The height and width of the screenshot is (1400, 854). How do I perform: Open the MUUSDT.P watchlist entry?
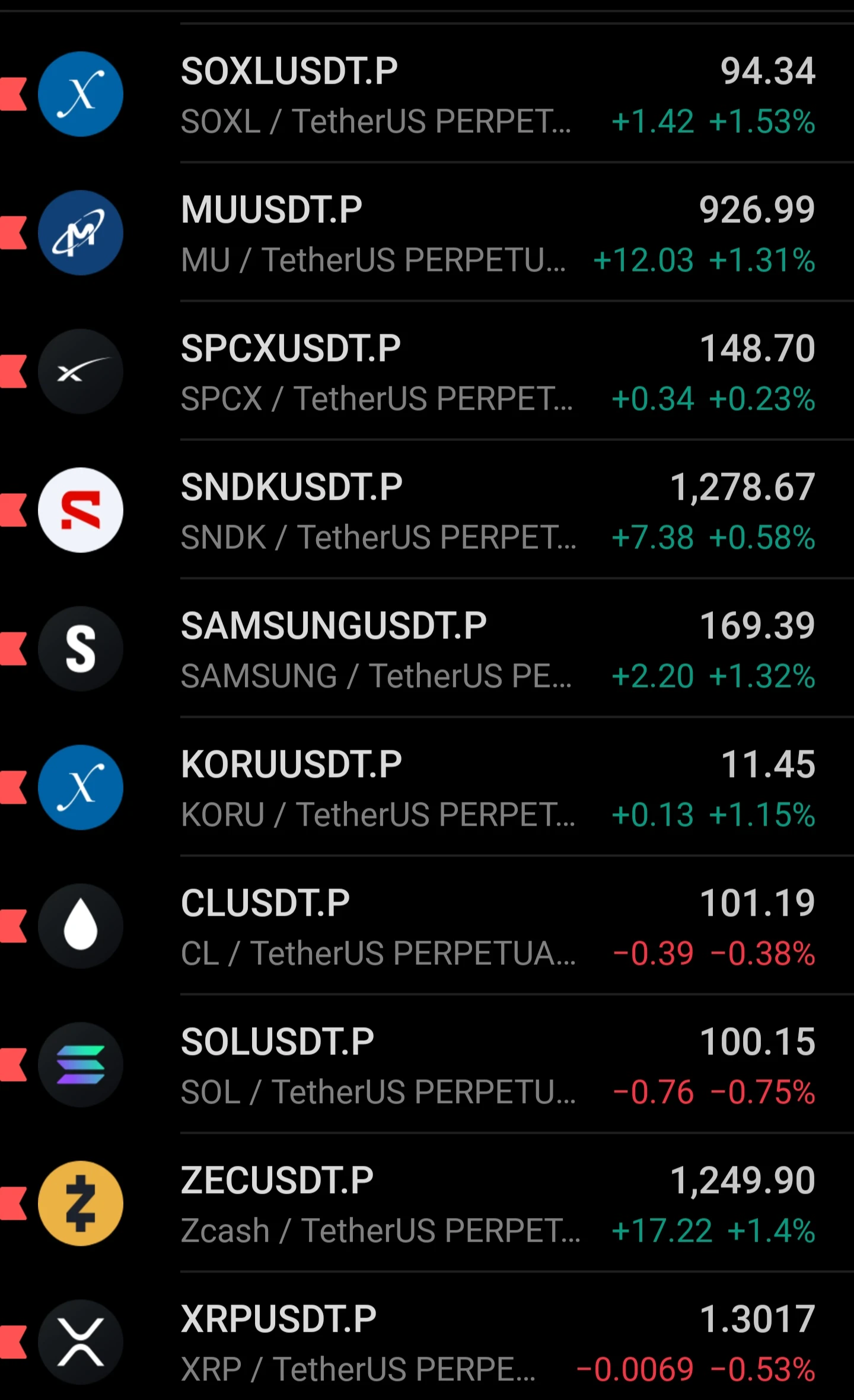[x=427, y=232]
